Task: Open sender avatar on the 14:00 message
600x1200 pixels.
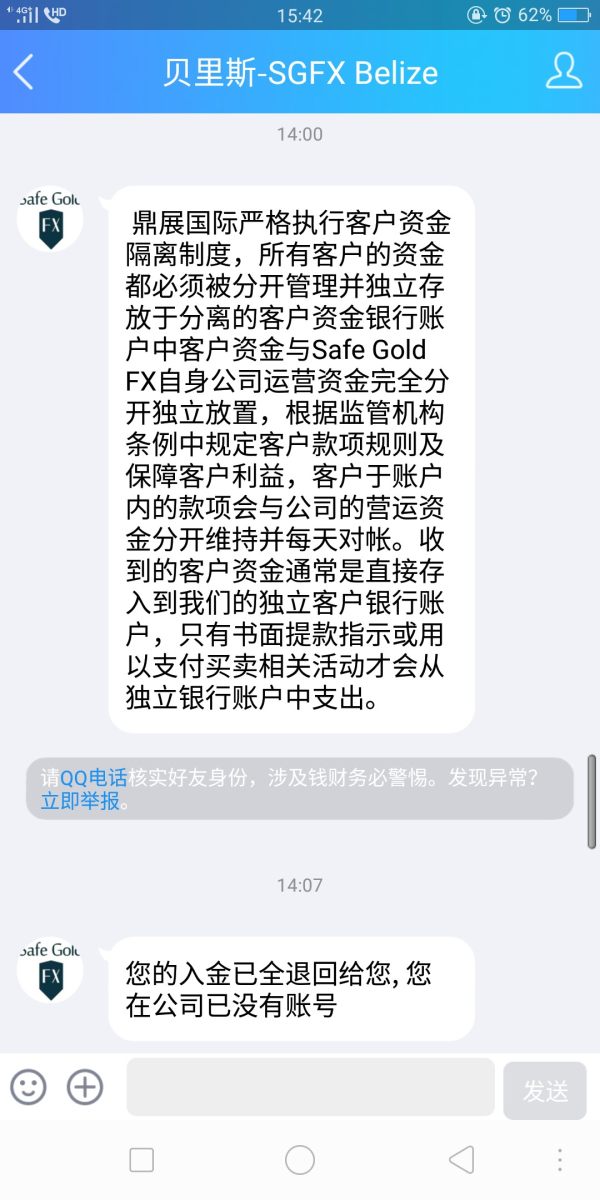Action: tap(50, 218)
